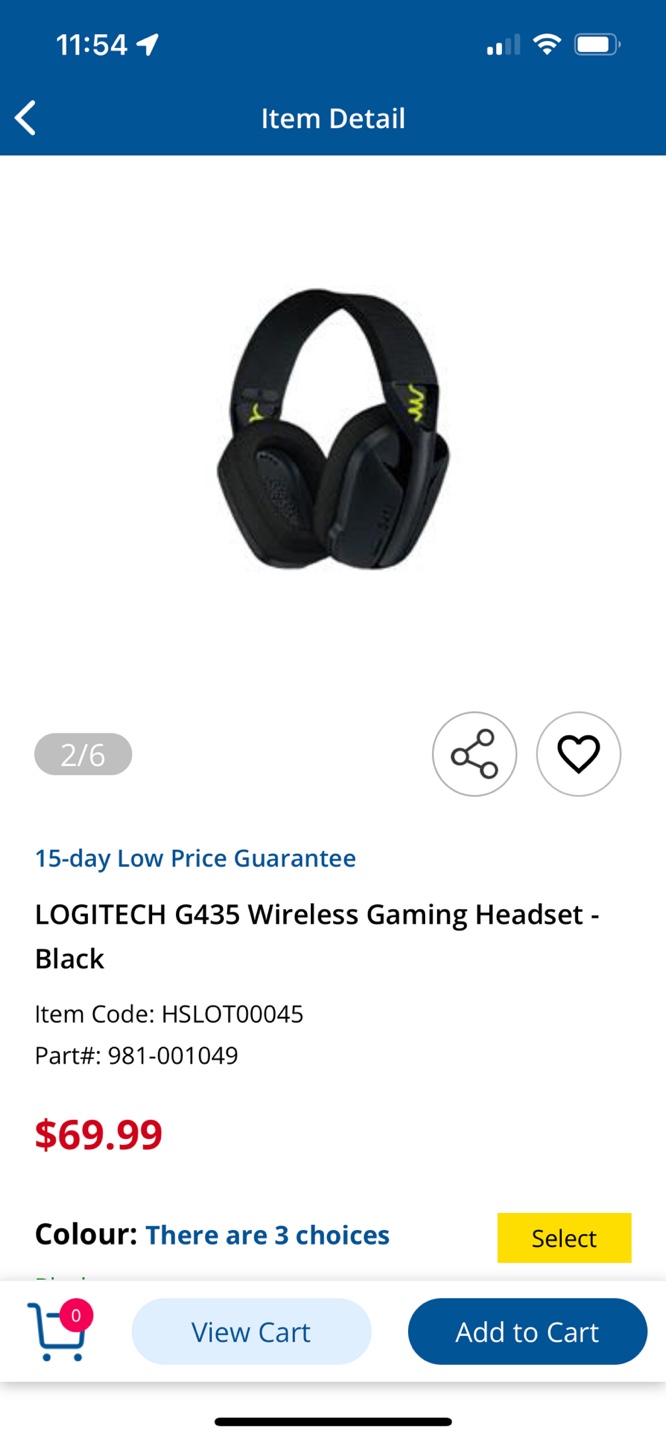Image resolution: width=666 pixels, height=1440 pixels.
Task: Tap the yellow Select colour button
Action: point(564,1238)
